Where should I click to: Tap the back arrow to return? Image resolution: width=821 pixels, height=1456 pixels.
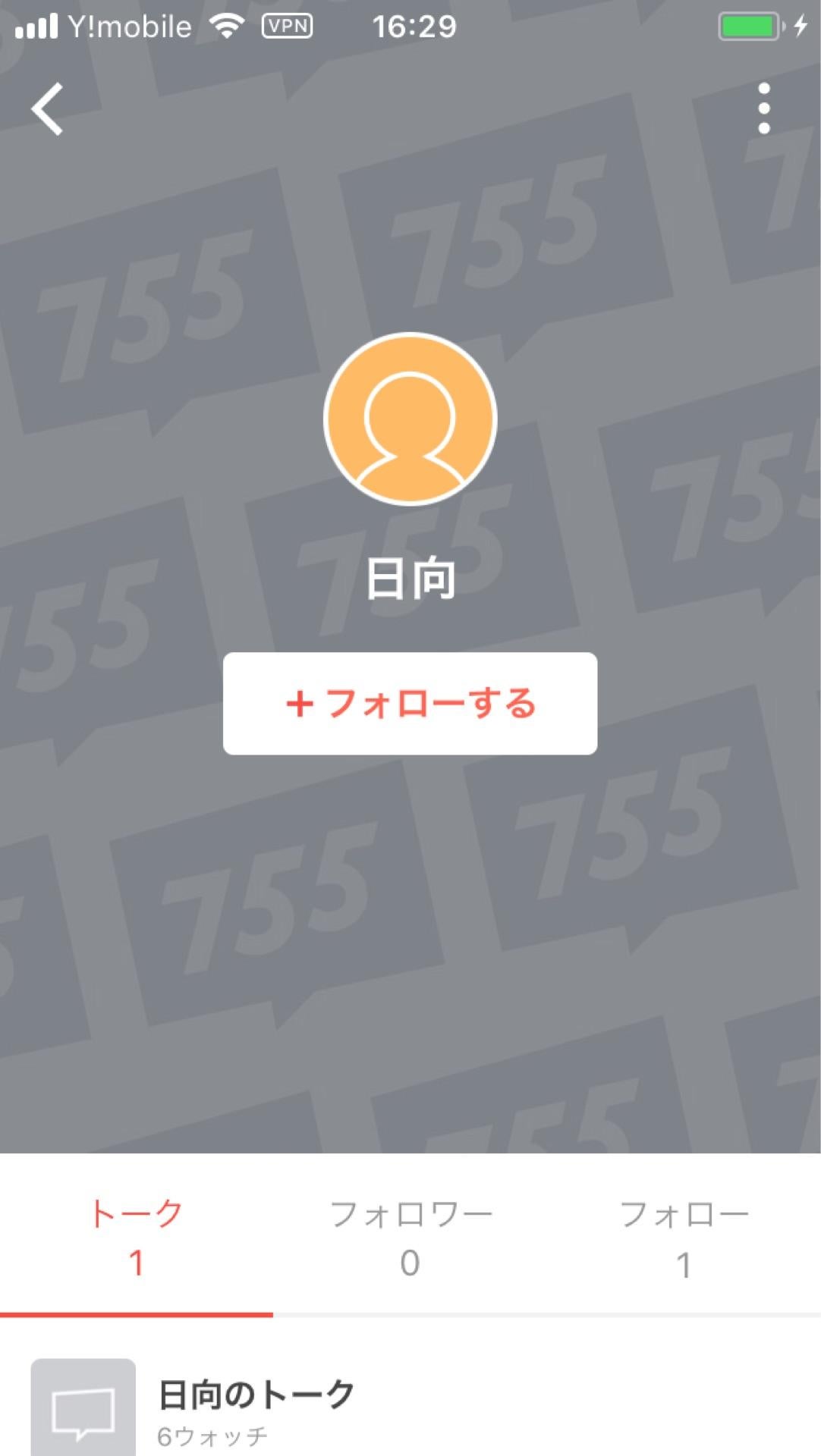click(48, 110)
